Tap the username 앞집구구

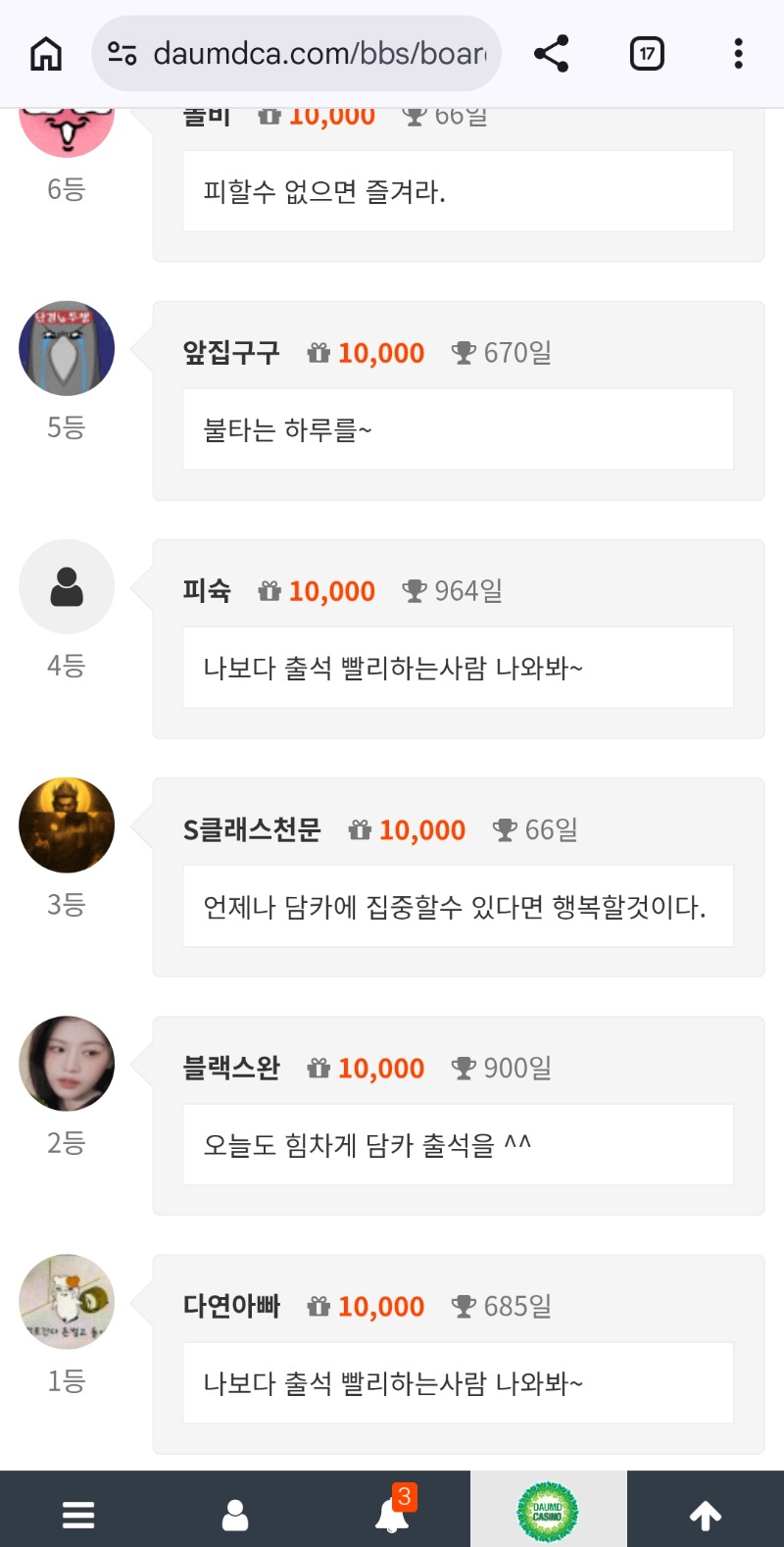point(231,353)
